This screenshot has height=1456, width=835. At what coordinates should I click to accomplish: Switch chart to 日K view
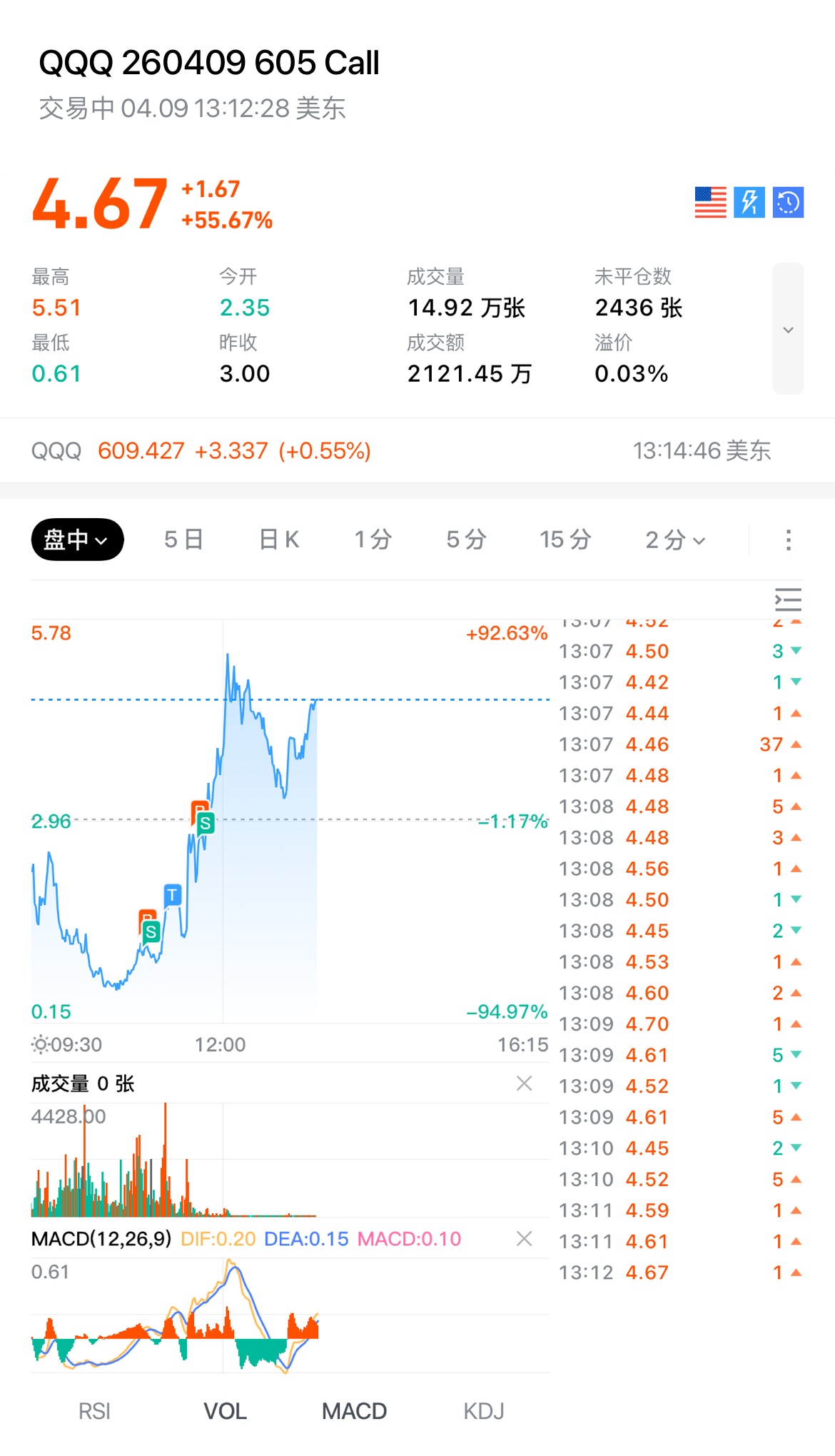point(279,540)
